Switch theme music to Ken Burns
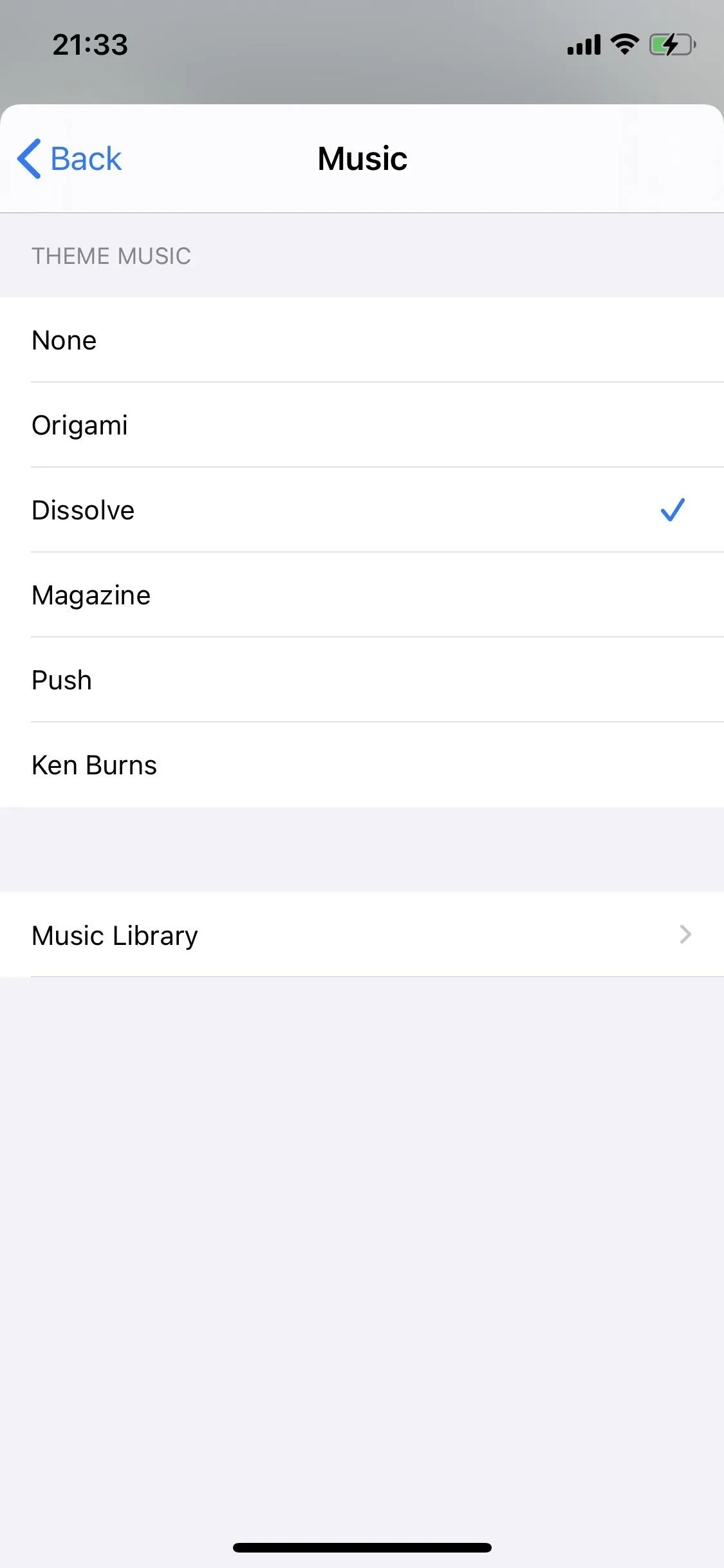 tap(362, 765)
